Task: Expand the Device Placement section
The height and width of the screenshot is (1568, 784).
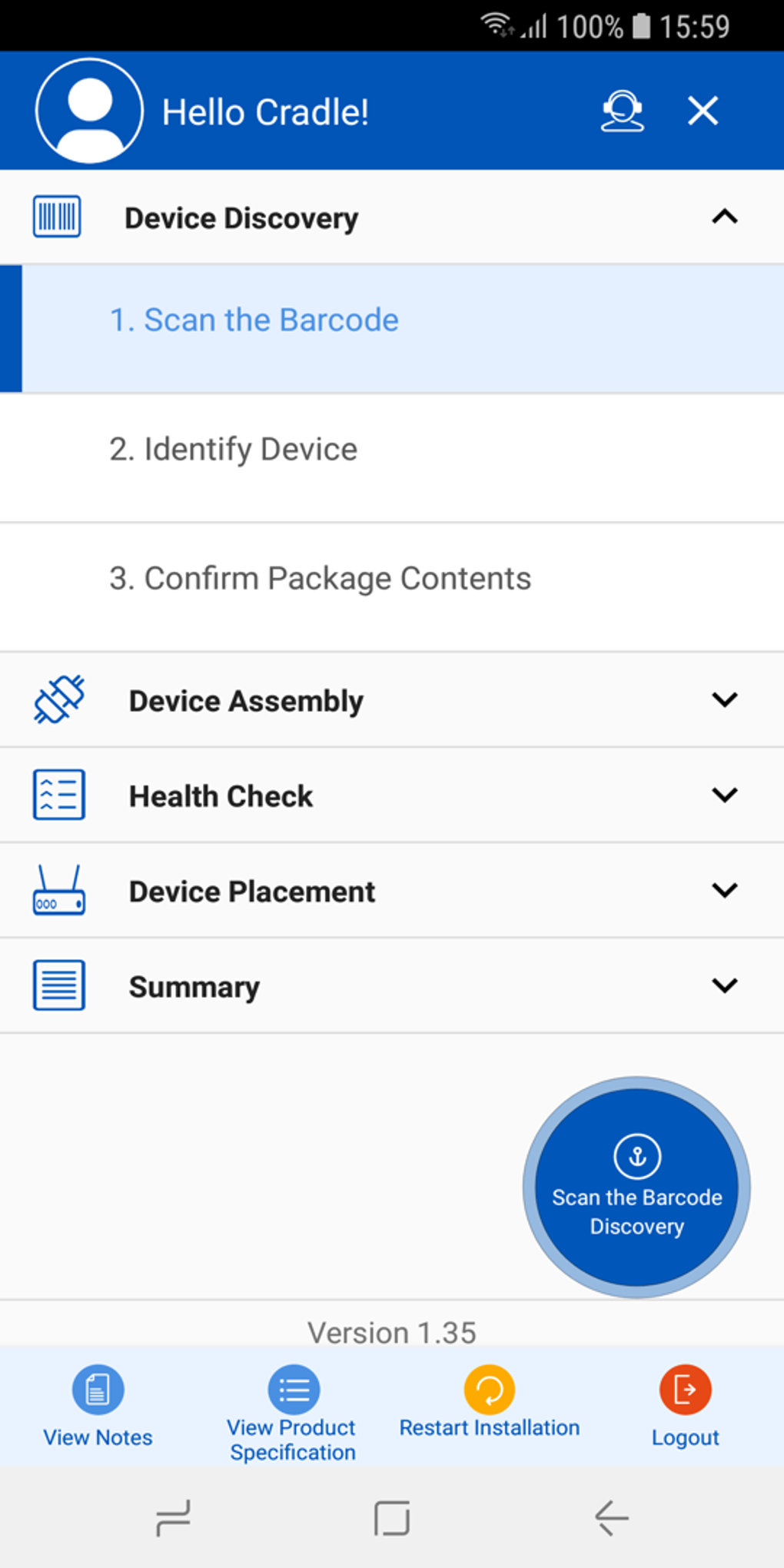Action: [723, 891]
